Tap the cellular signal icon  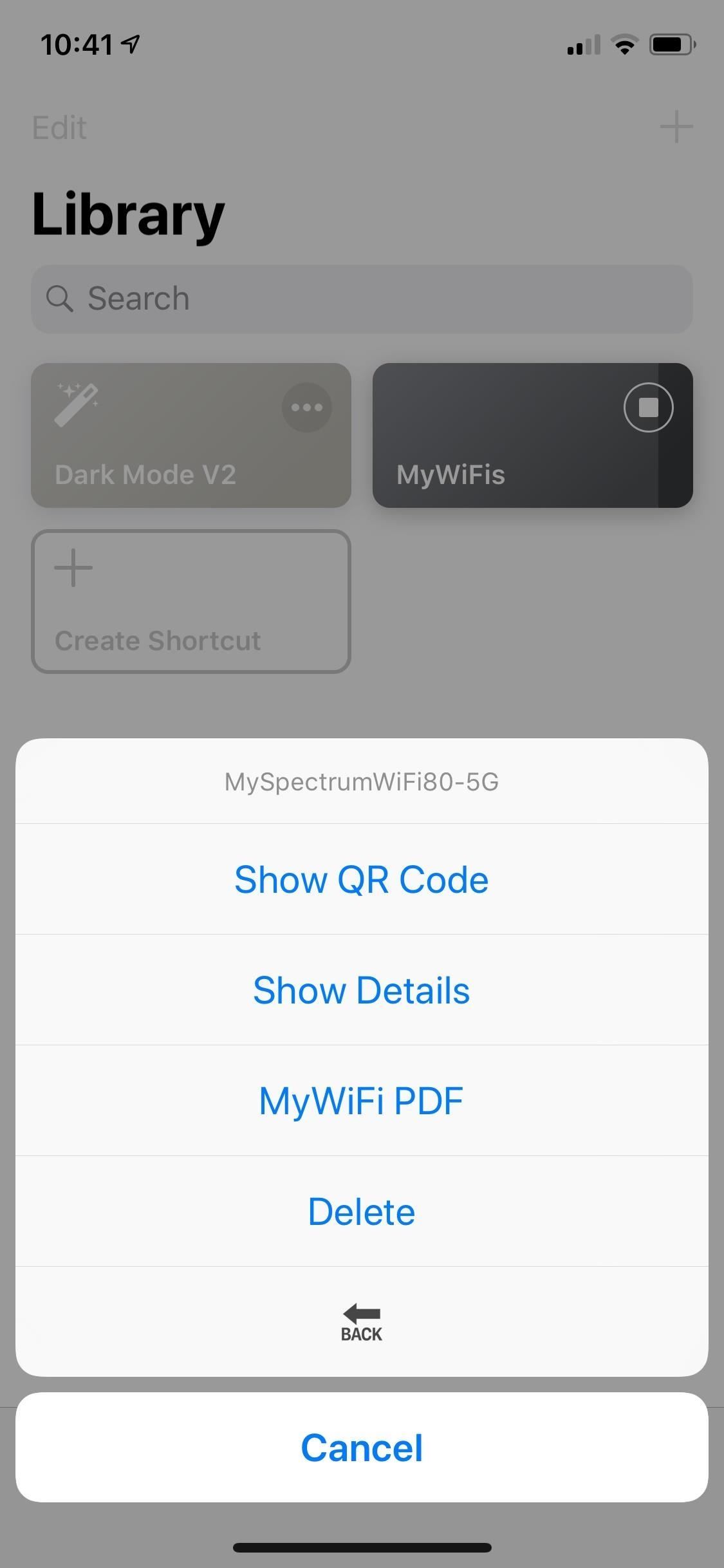click(x=581, y=44)
